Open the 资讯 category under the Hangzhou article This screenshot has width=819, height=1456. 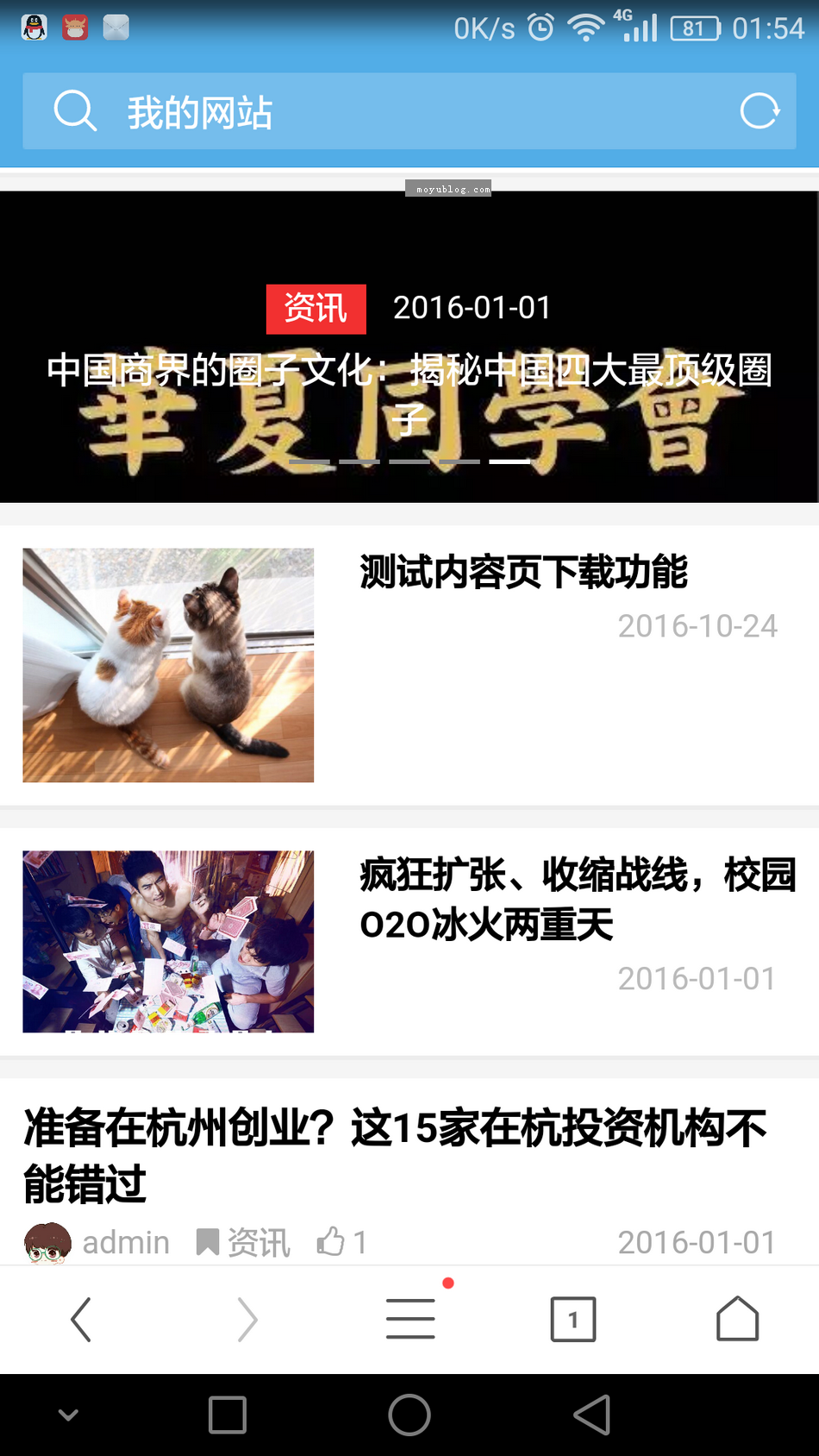click(244, 1243)
